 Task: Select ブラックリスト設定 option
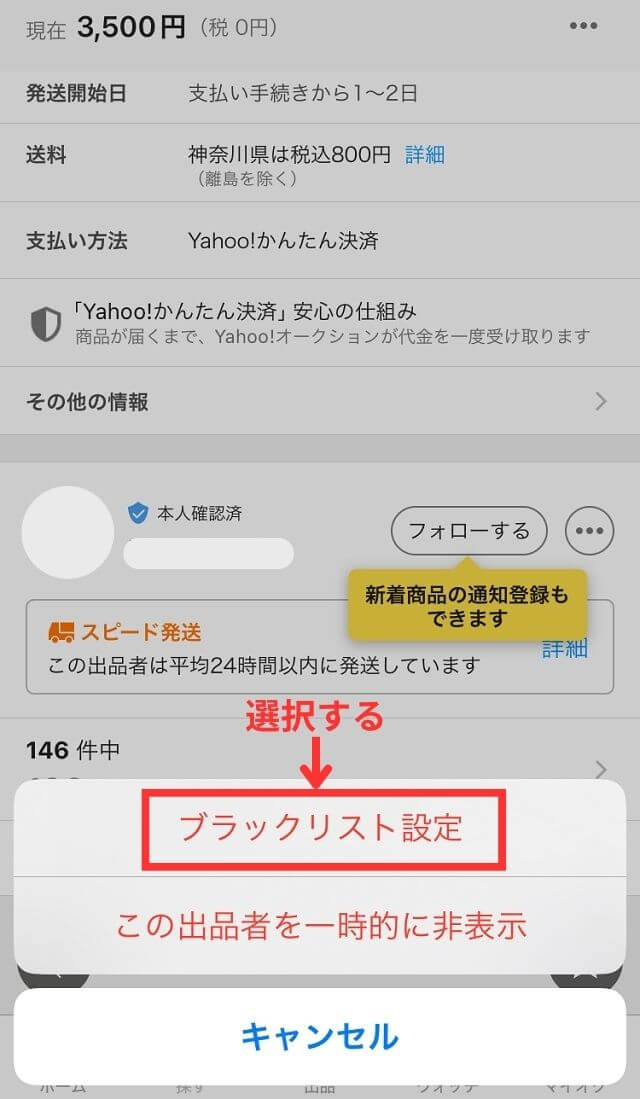click(x=320, y=828)
